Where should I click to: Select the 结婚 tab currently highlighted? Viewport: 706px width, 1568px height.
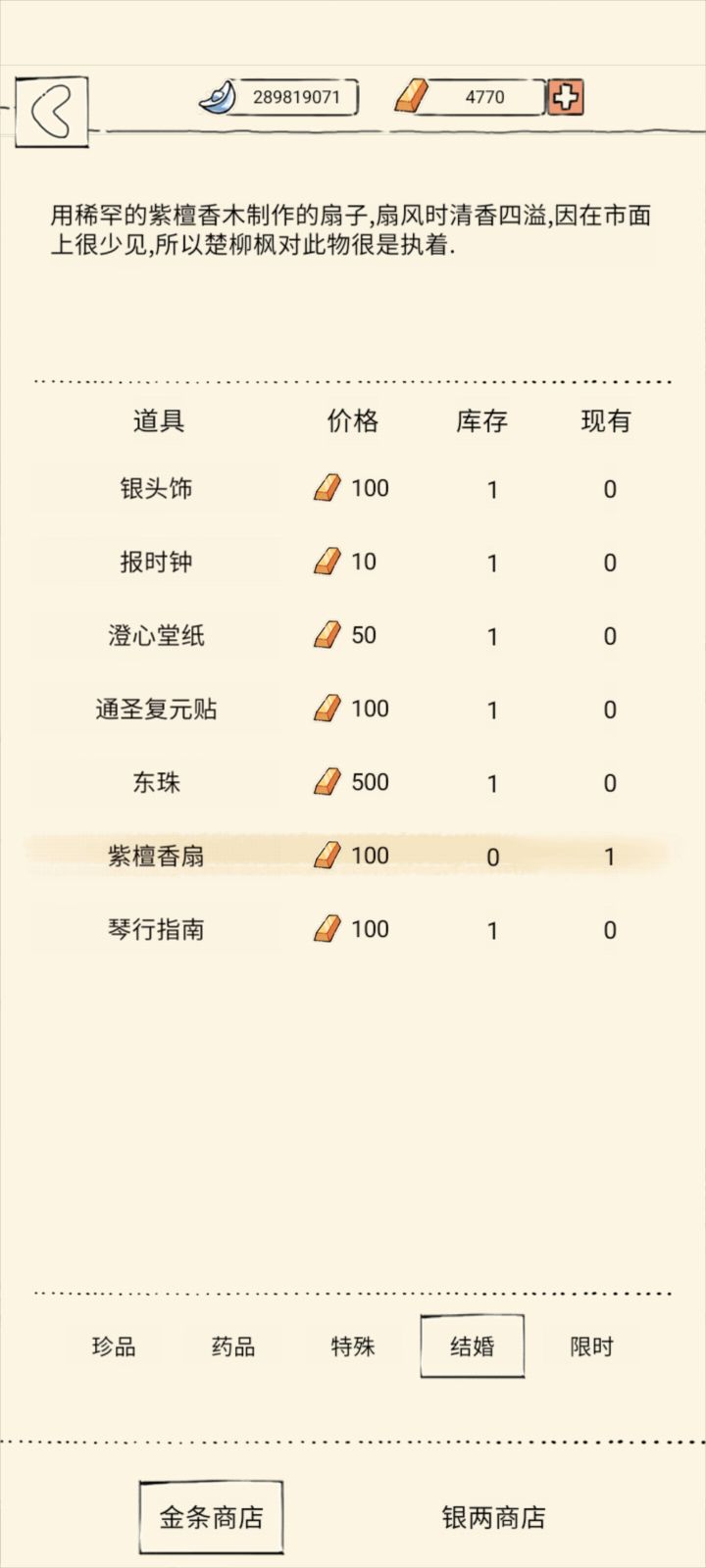point(471,1347)
